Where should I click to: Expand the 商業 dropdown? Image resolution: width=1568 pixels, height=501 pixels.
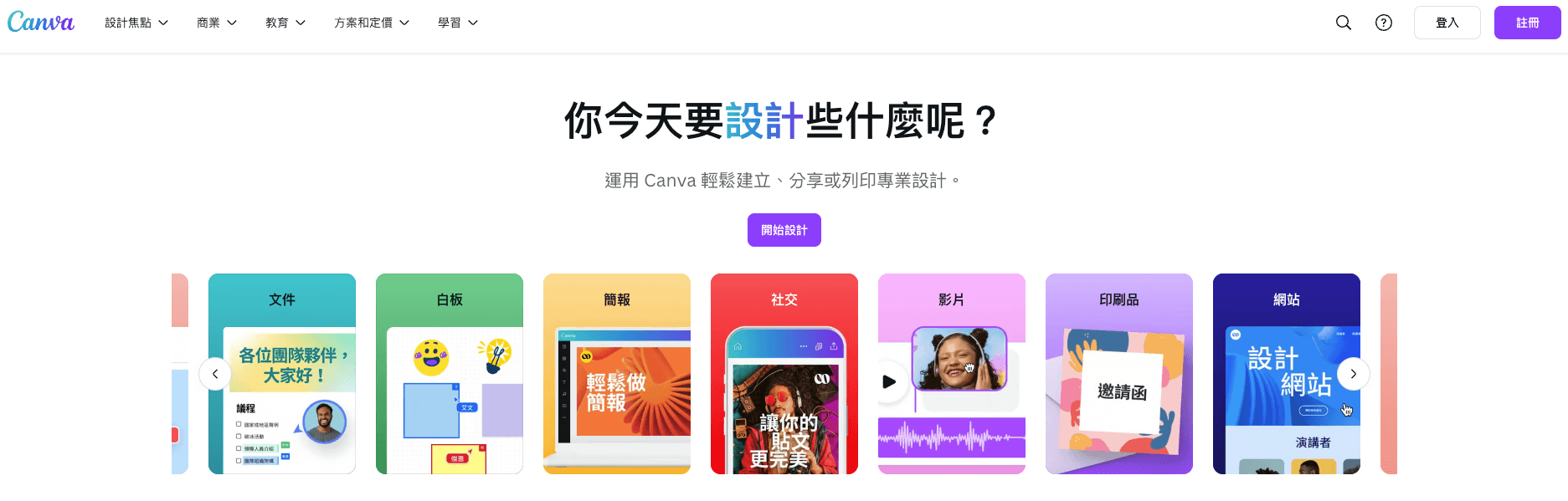217,23
